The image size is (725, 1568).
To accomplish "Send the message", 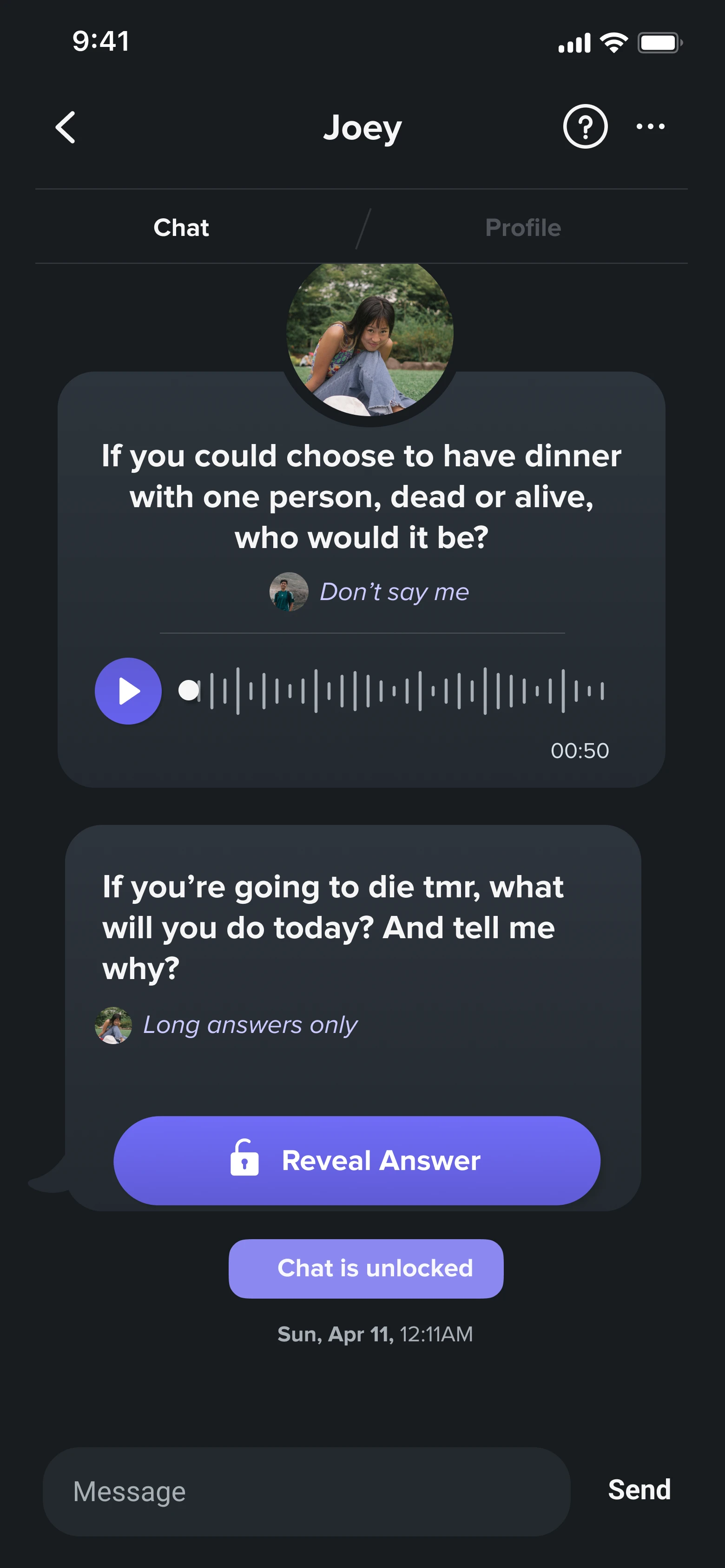I will pos(639,1490).
